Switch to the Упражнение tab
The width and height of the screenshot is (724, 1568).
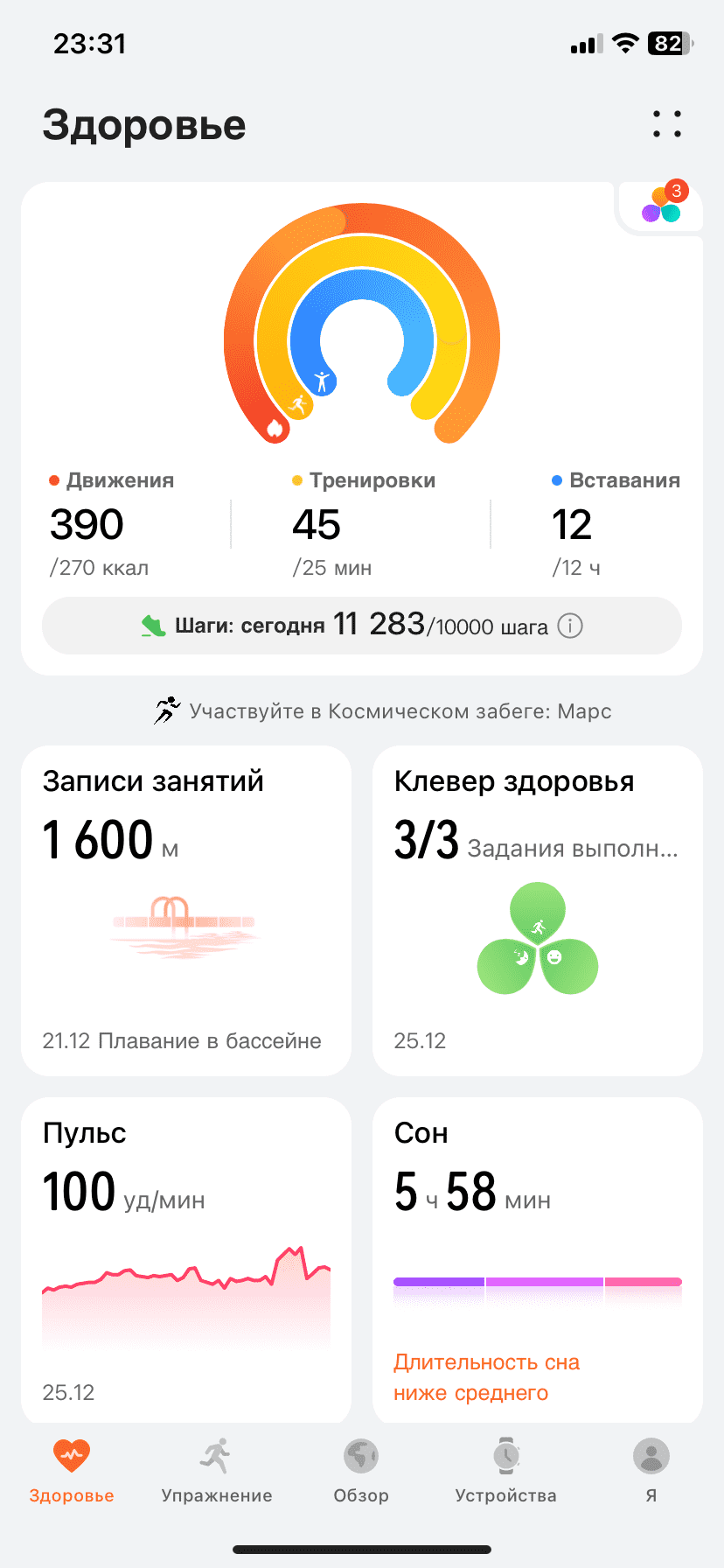point(217,1470)
